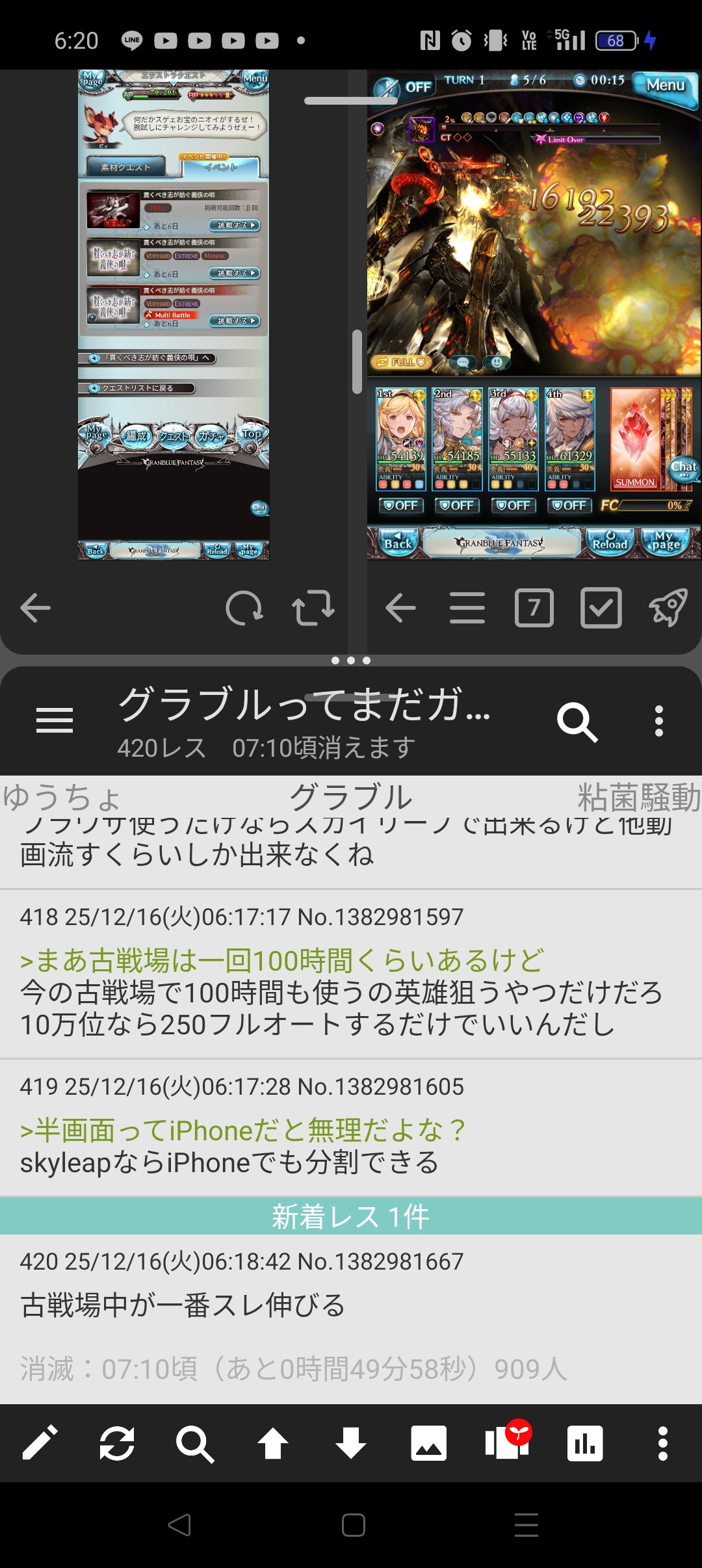The image size is (702, 1568).
Task: Select the グラブル tab
Action: [351, 797]
